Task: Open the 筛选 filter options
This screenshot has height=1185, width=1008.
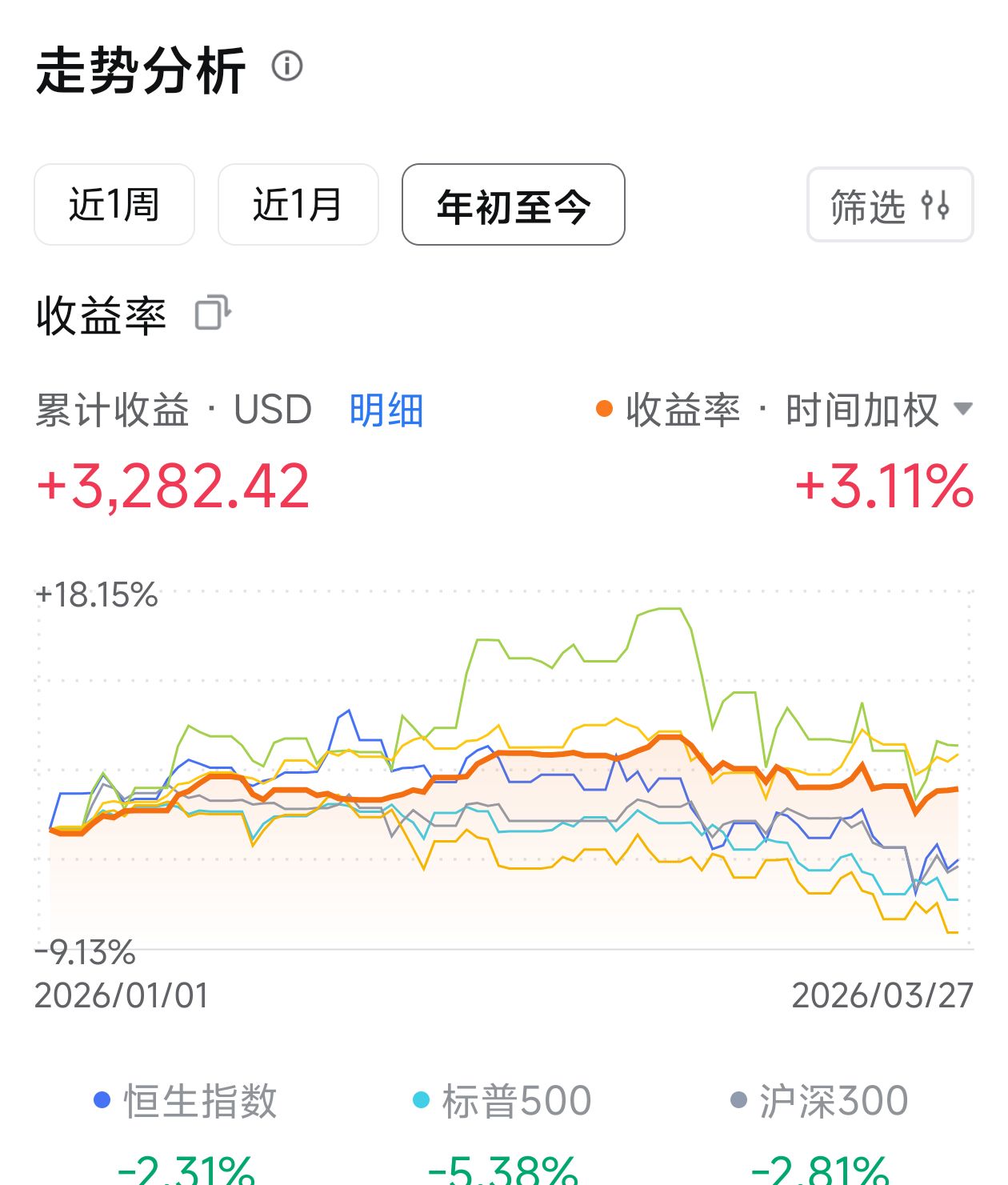Action: tap(890, 205)
